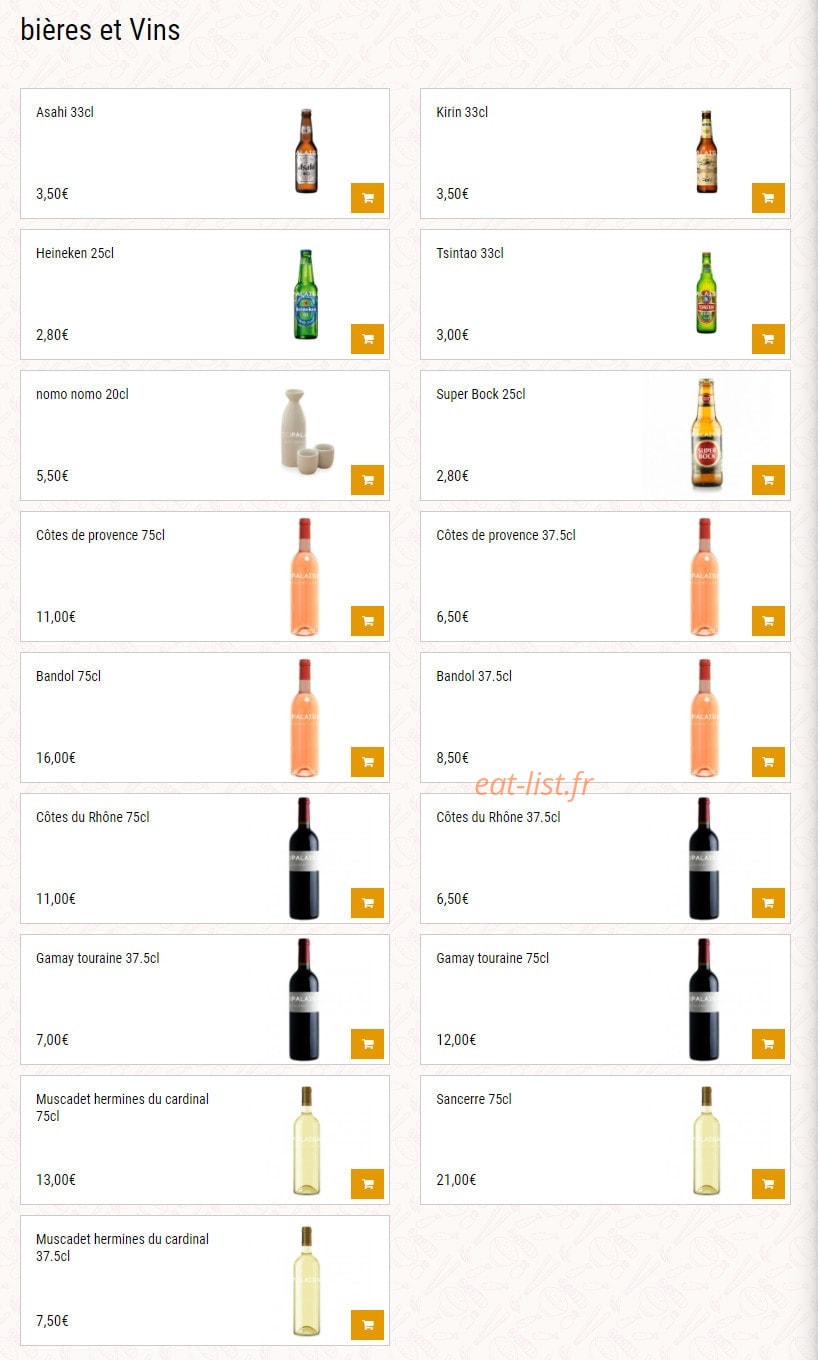Image resolution: width=818 pixels, height=1360 pixels.
Task: Add Côtes de provence 37.5cl to cart
Action: (x=768, y=621)
